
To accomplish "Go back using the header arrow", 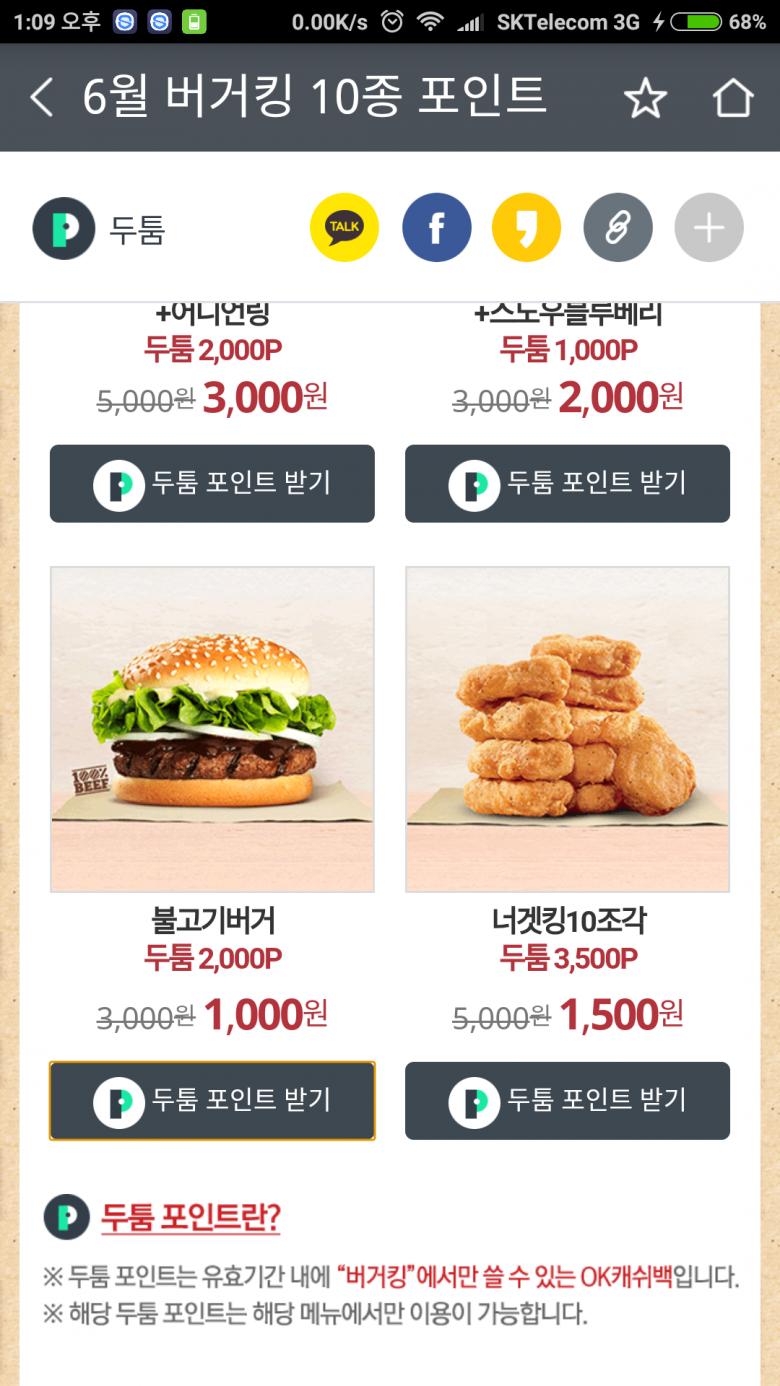I will click(x=41, y=98).
